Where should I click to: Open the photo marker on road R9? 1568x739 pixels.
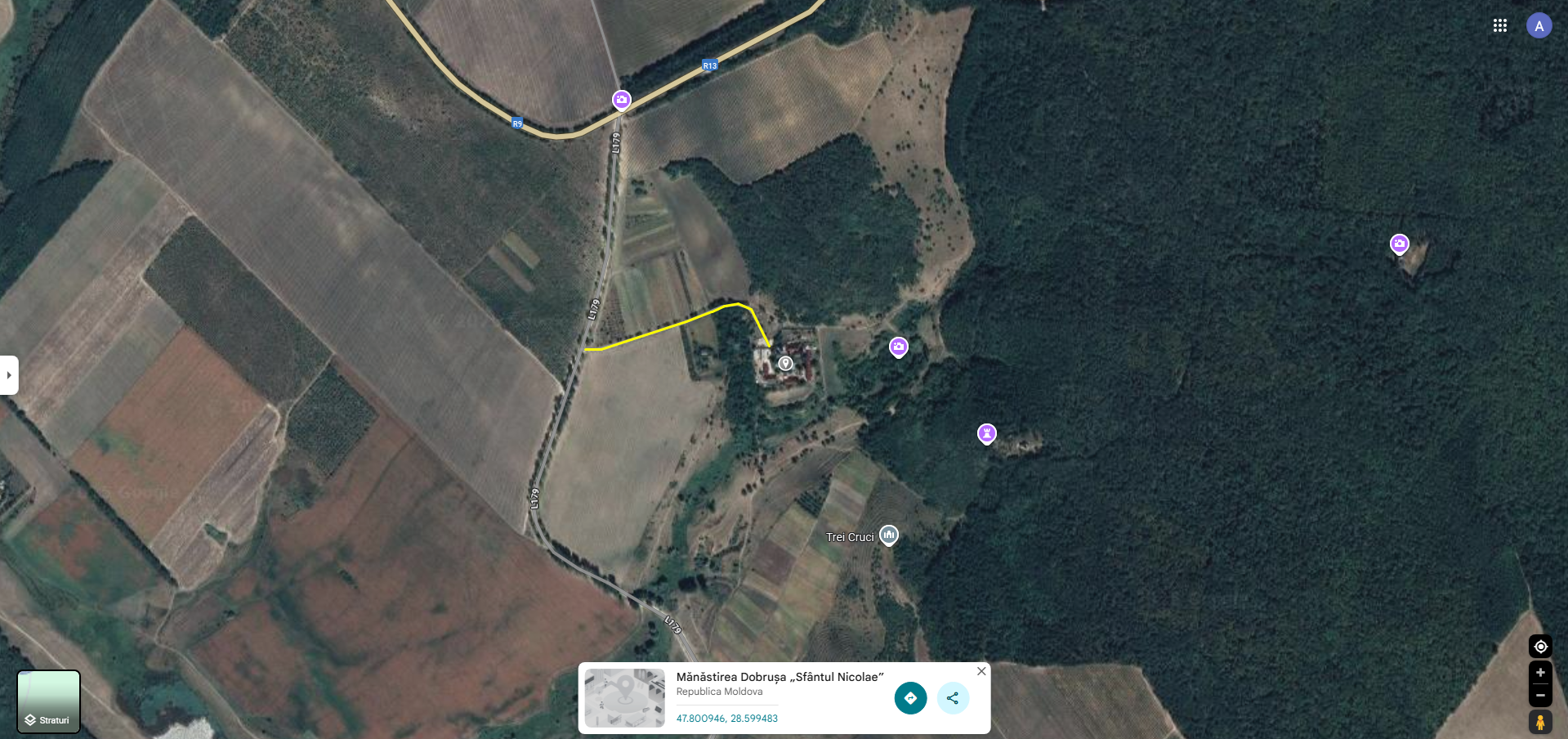click(622, 100)
